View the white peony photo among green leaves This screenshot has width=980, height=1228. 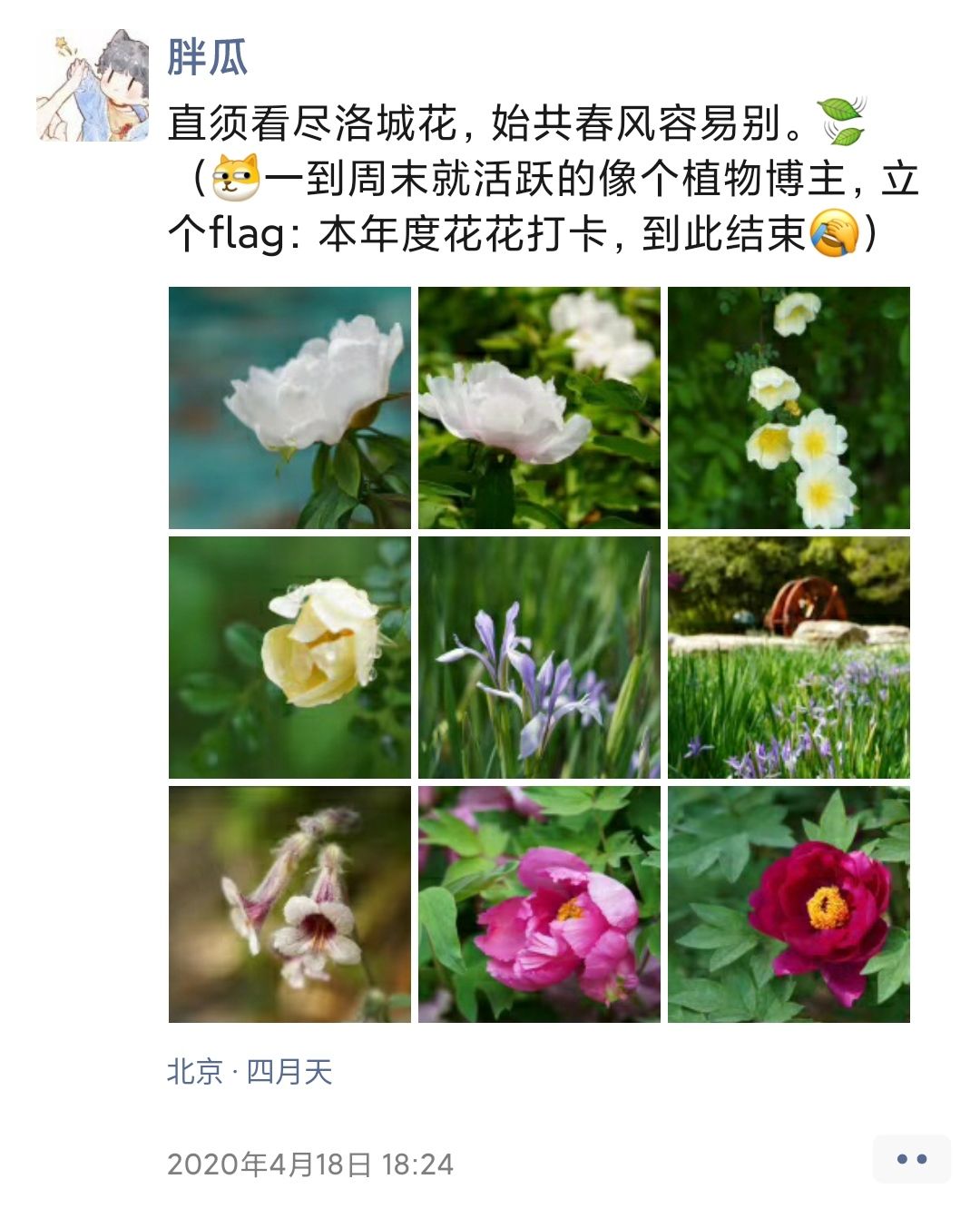[x=539, y=408]
